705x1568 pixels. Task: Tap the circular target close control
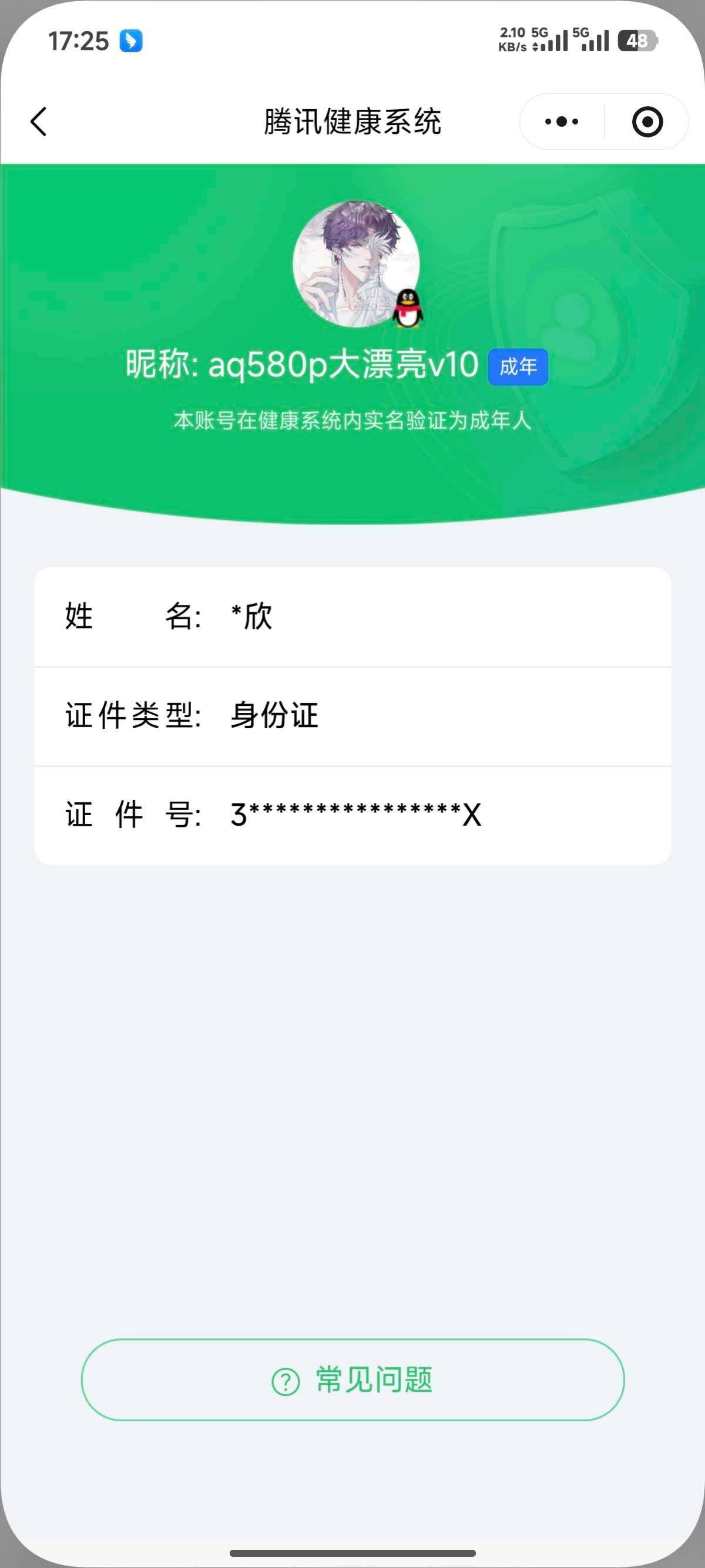pos(647,121)
